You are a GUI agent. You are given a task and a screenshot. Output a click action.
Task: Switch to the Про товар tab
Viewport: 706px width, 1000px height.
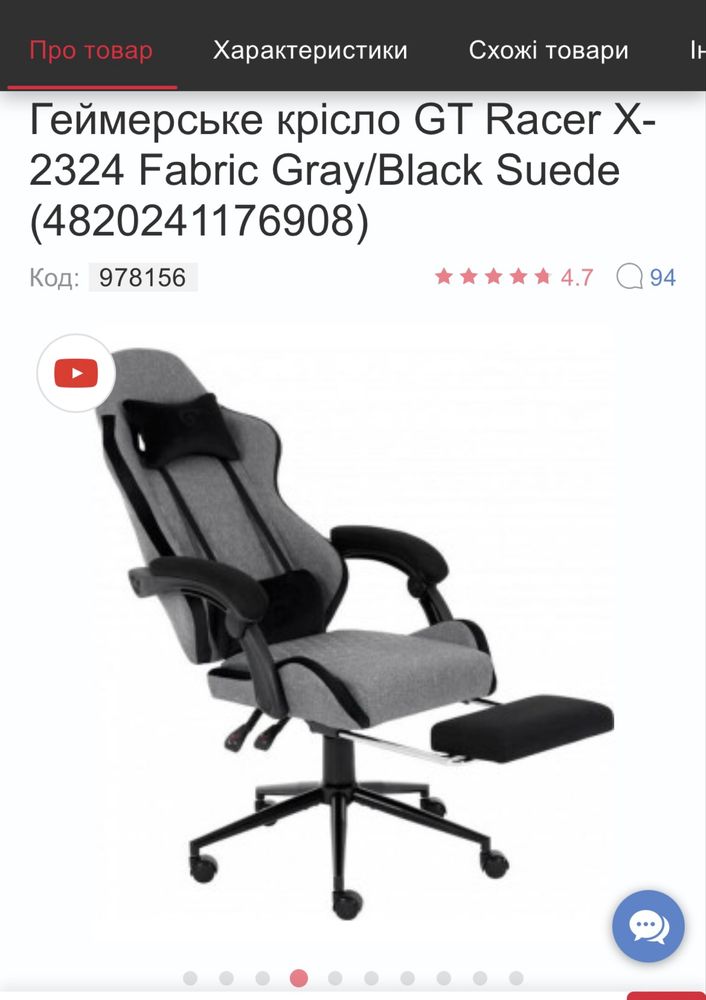pos(91,50)
